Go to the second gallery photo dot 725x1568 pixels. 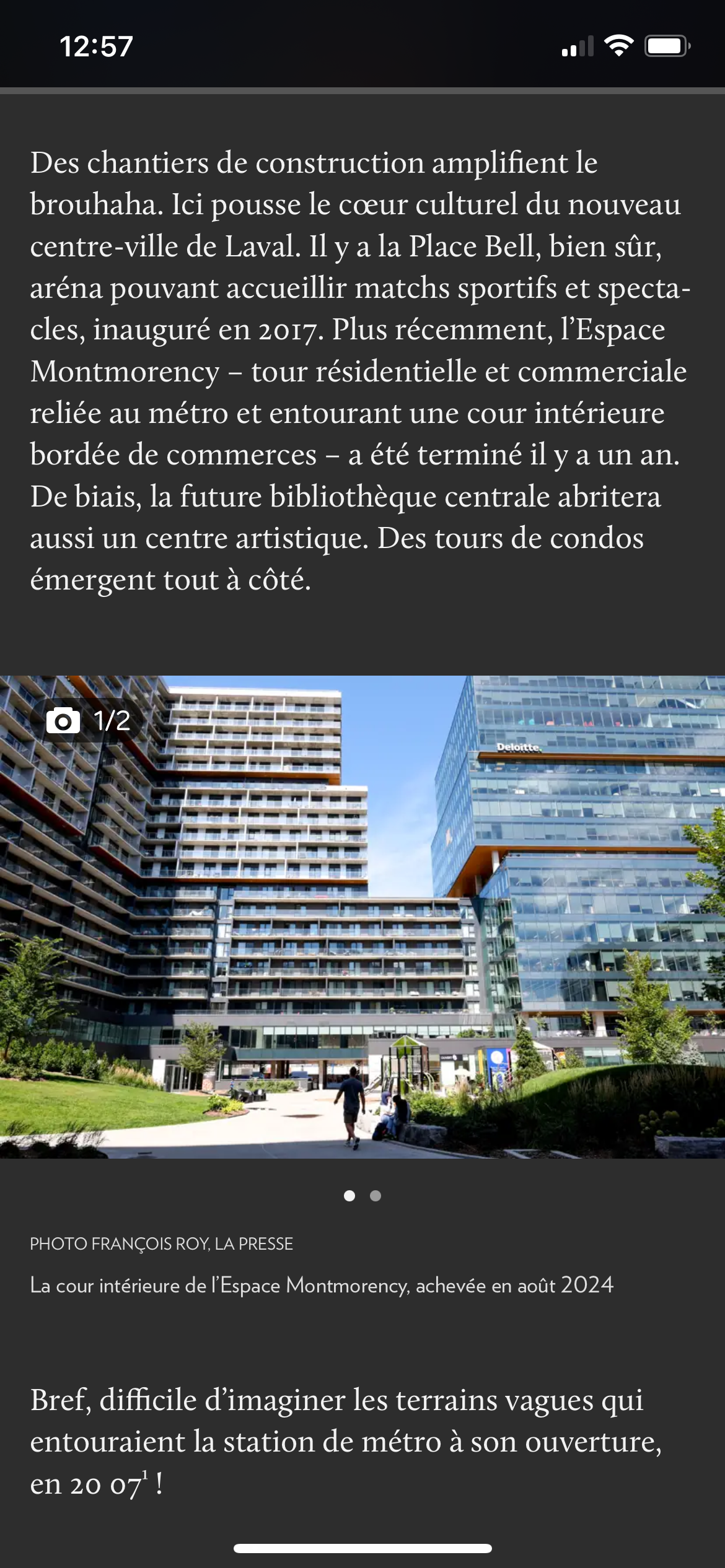point(376,1196)
